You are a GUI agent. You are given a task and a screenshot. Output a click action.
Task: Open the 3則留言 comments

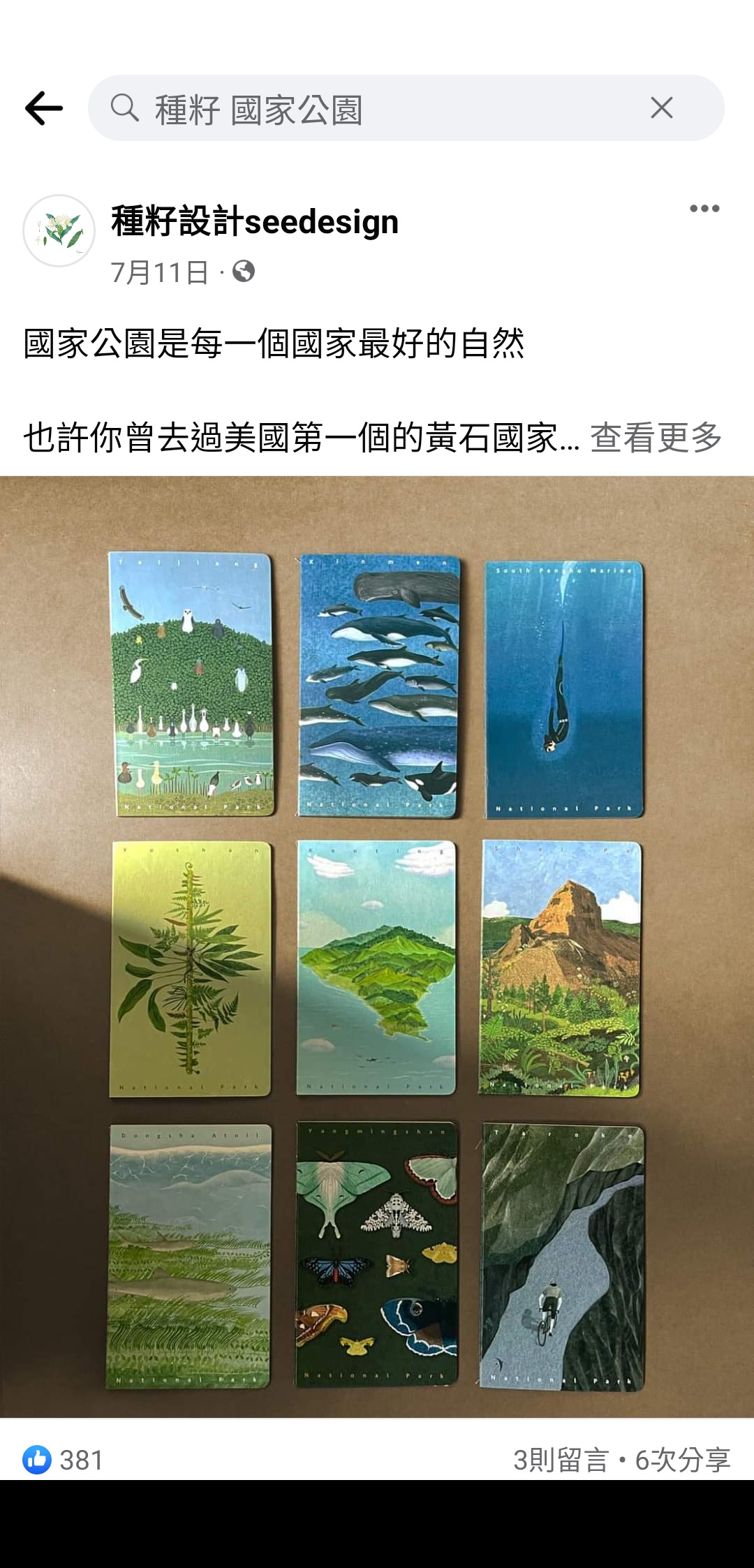(x=561, y=1460)
